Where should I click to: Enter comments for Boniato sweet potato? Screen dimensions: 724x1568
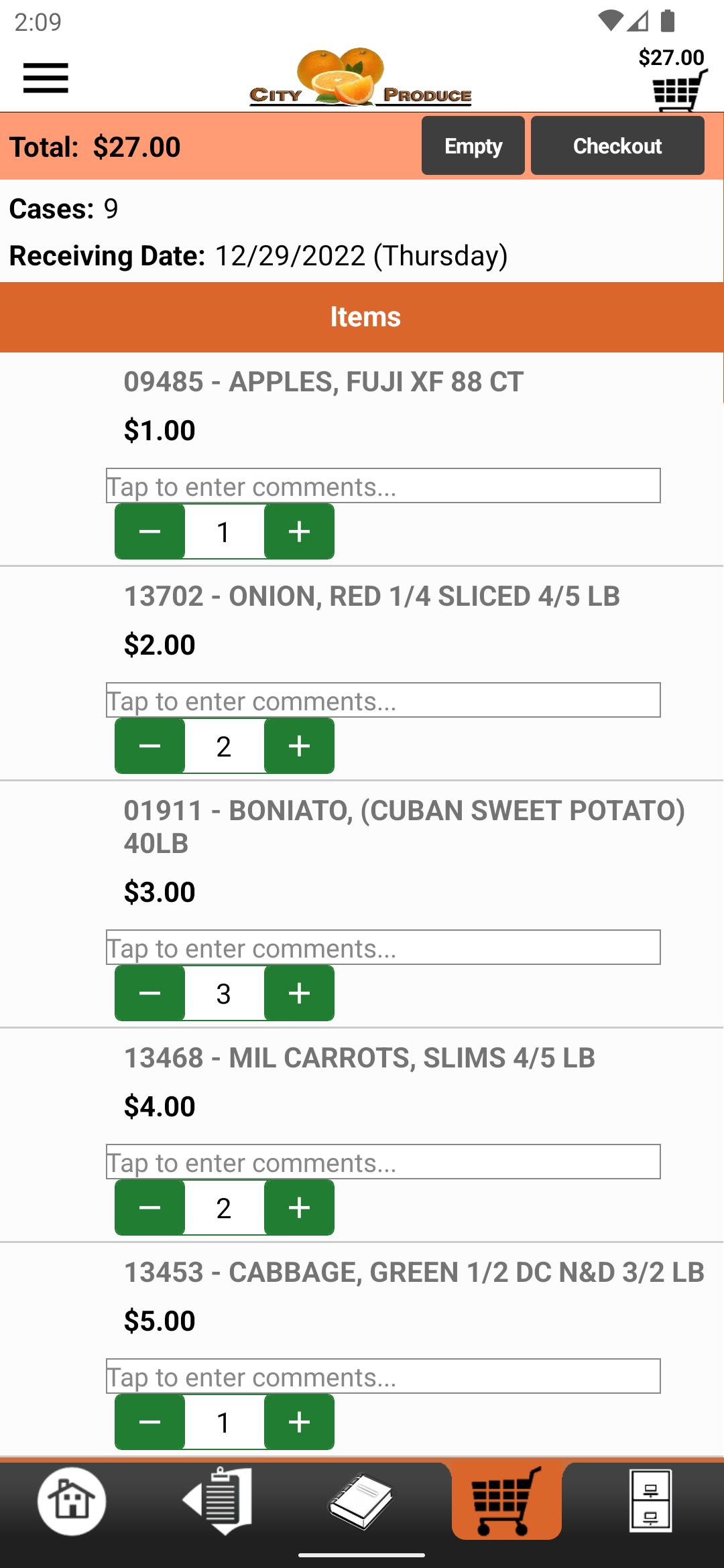tap(383, 948)
